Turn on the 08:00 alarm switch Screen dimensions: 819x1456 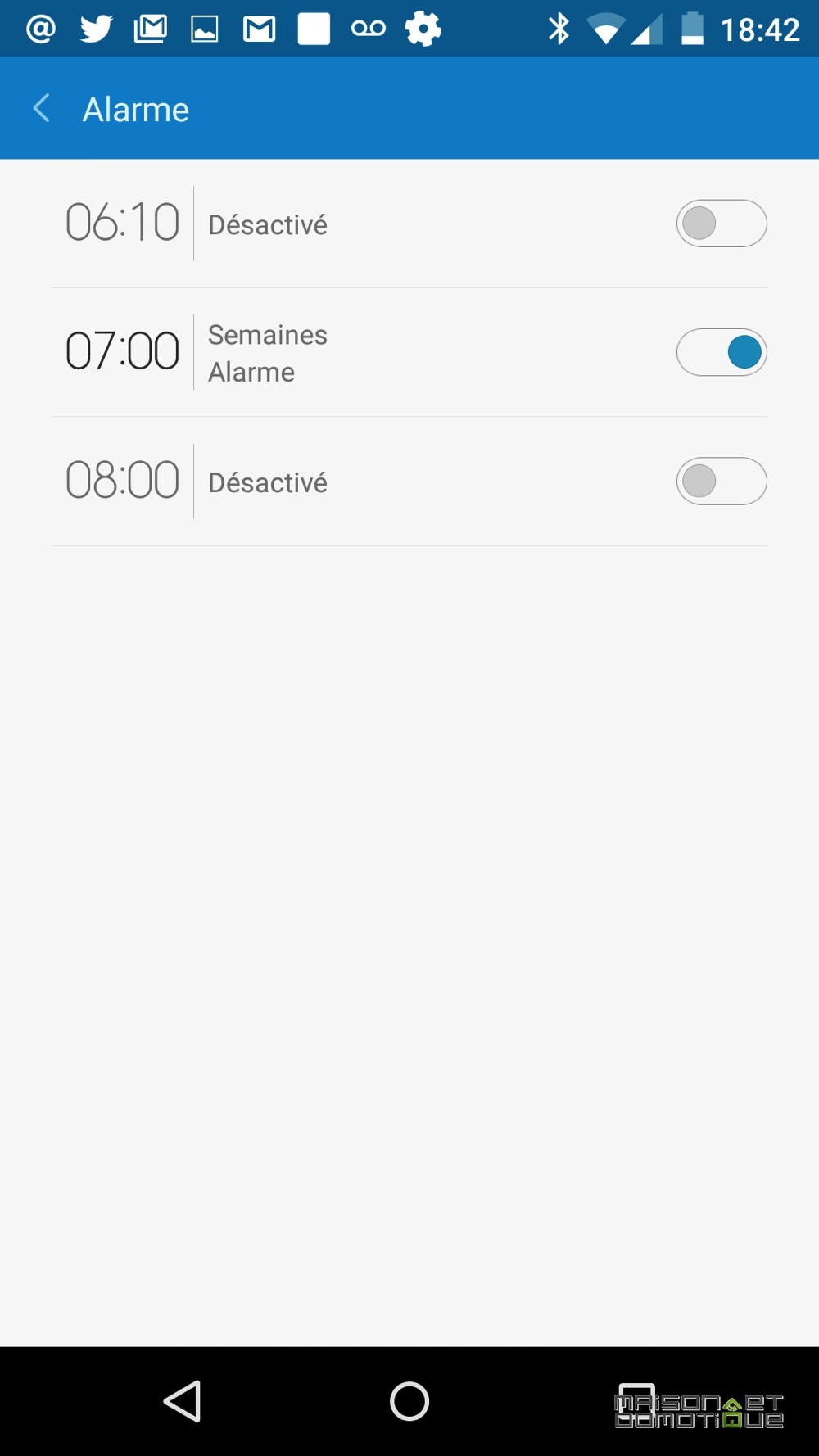722,481
